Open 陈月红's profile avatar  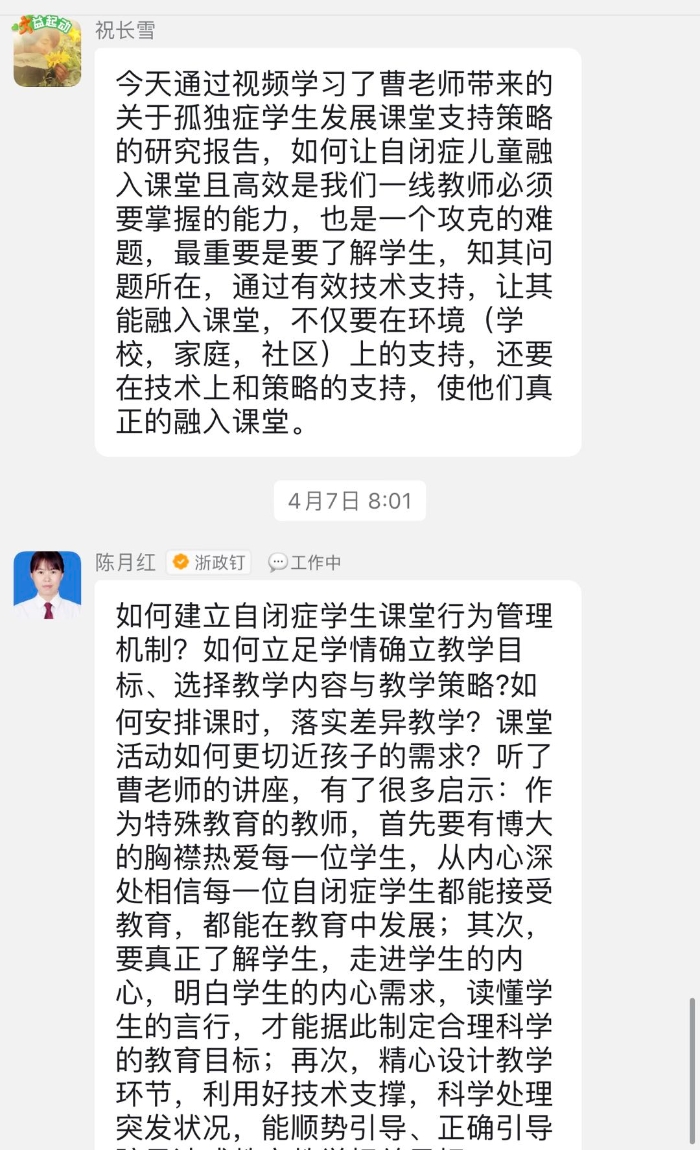[47, 585]
